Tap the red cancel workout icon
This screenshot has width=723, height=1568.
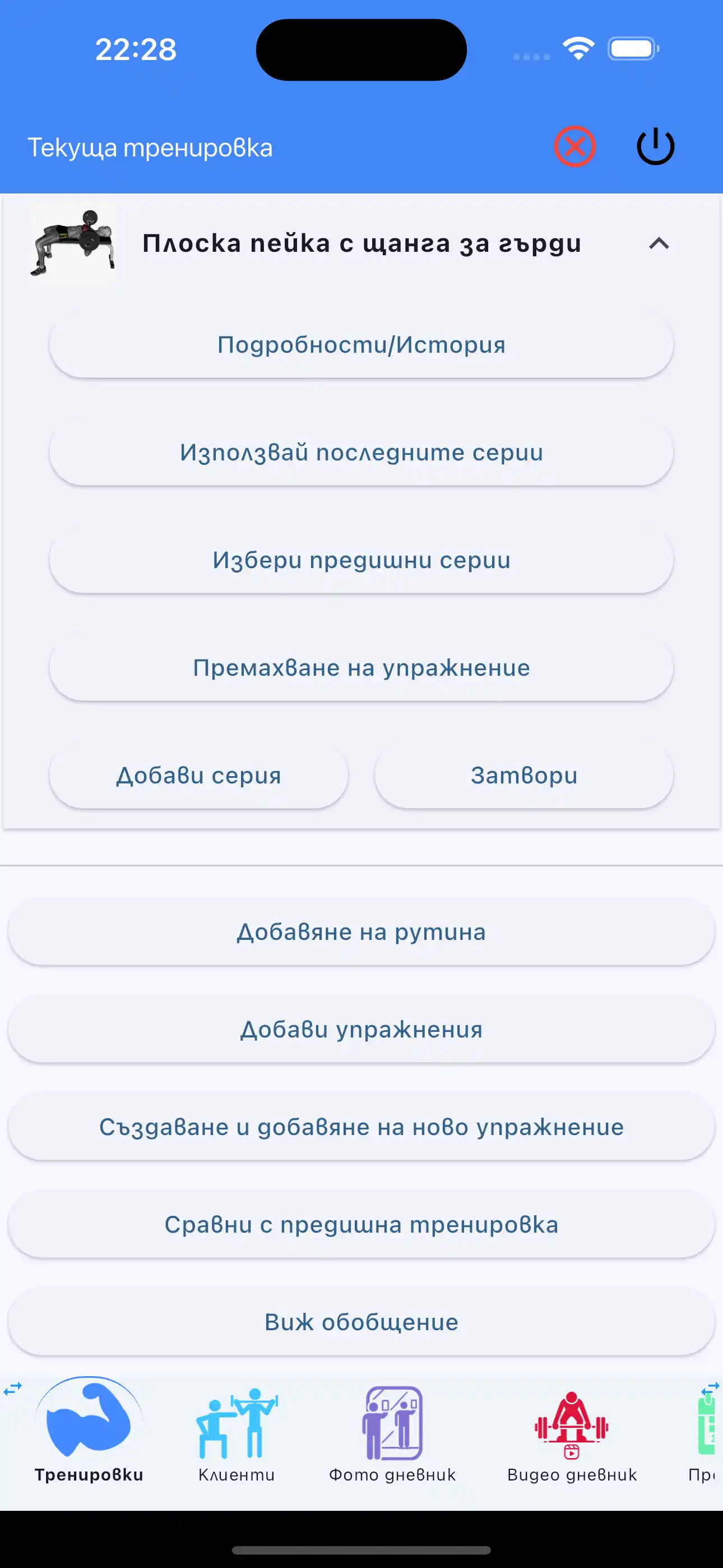coord(574,145)
